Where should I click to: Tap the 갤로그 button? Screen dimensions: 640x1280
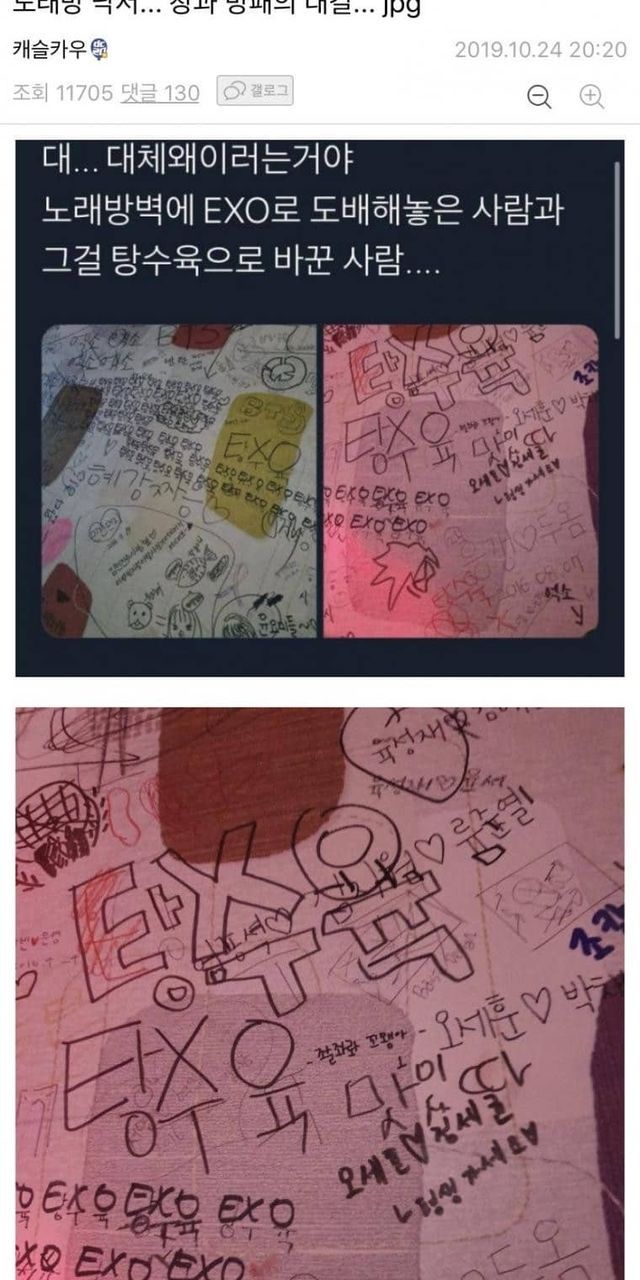click(255, 92)
